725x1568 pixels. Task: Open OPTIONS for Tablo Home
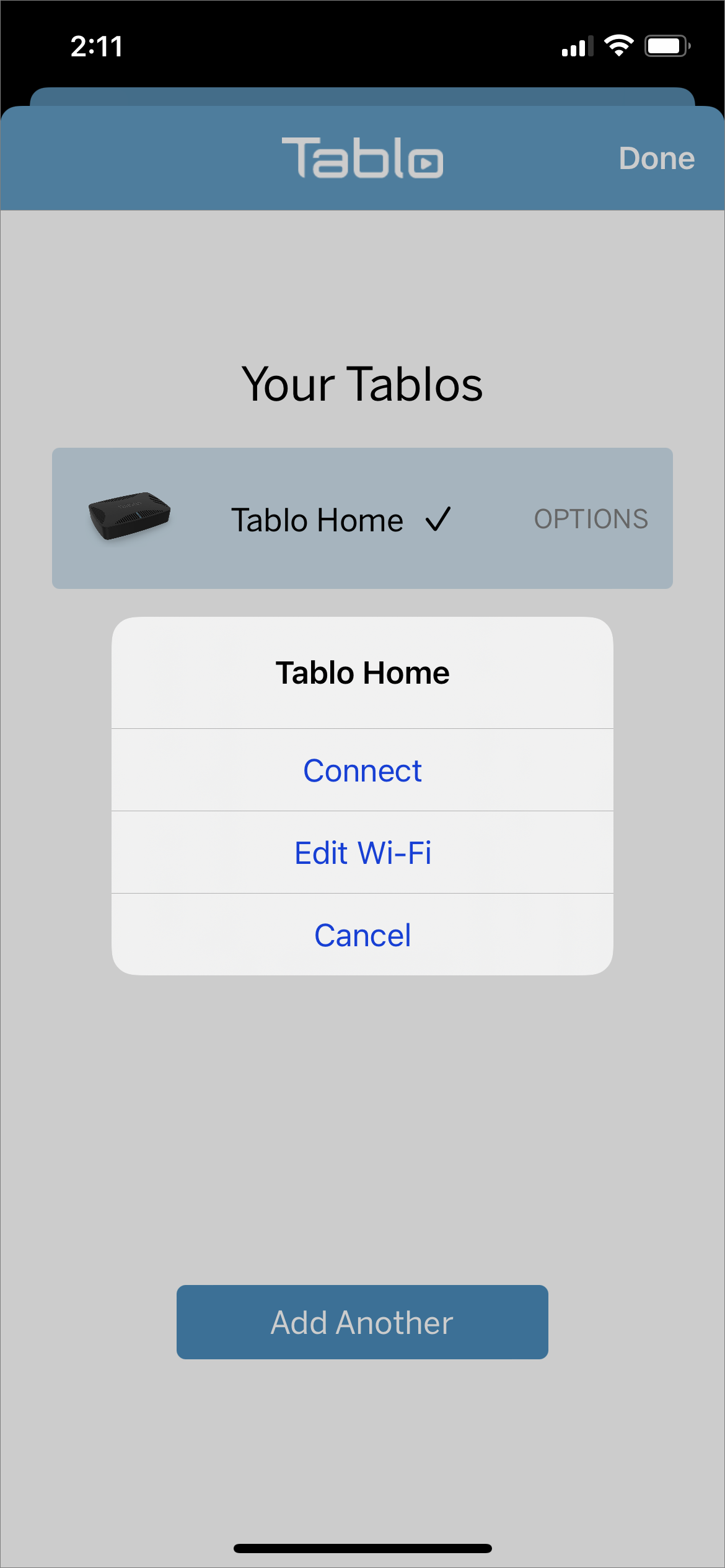point(591,519)
